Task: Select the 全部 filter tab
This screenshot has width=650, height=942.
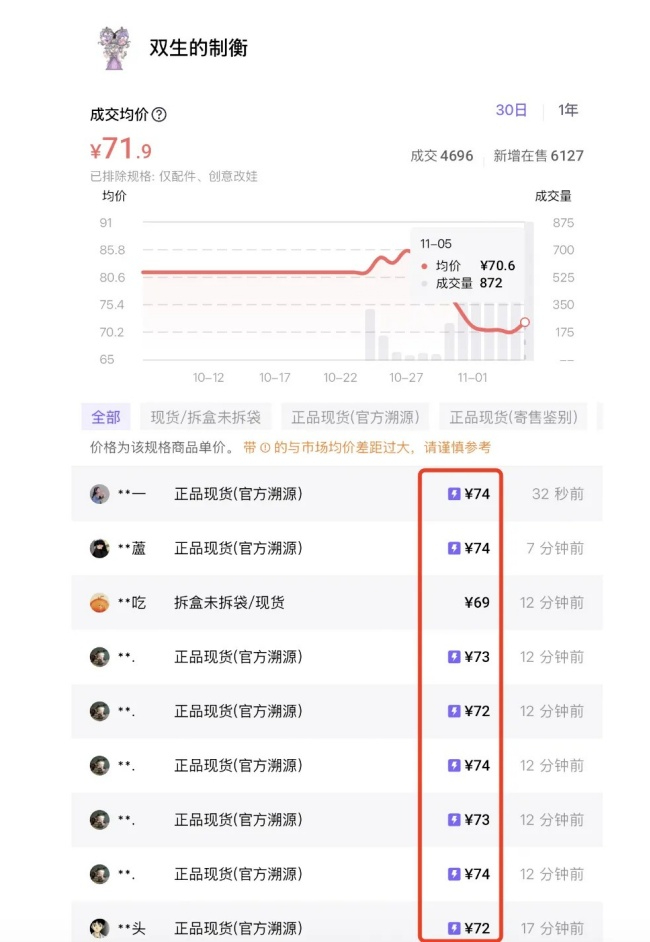Action: (105, 417)
